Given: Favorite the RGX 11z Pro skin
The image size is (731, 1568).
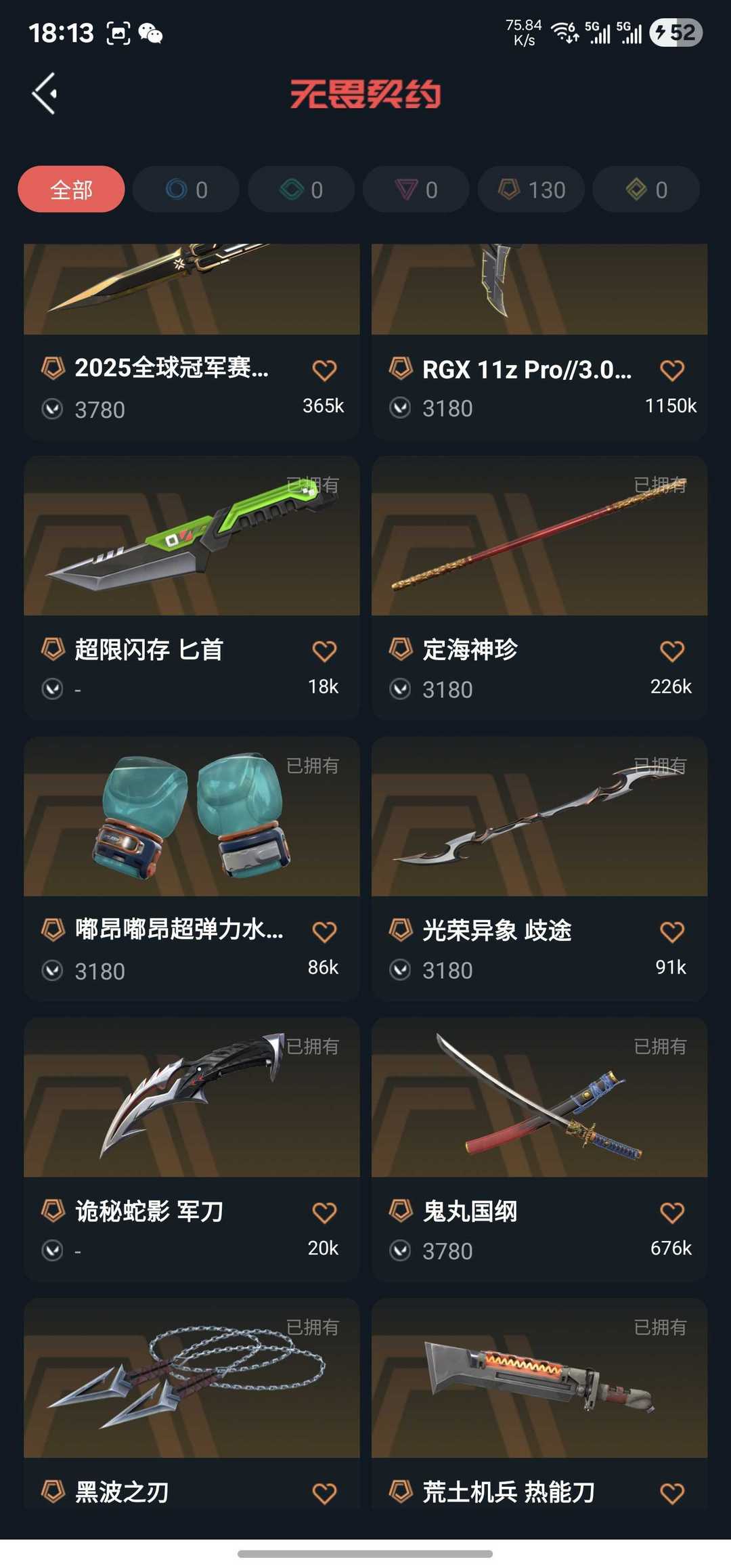Looking at the screenshot, I should tap(671, 370).
